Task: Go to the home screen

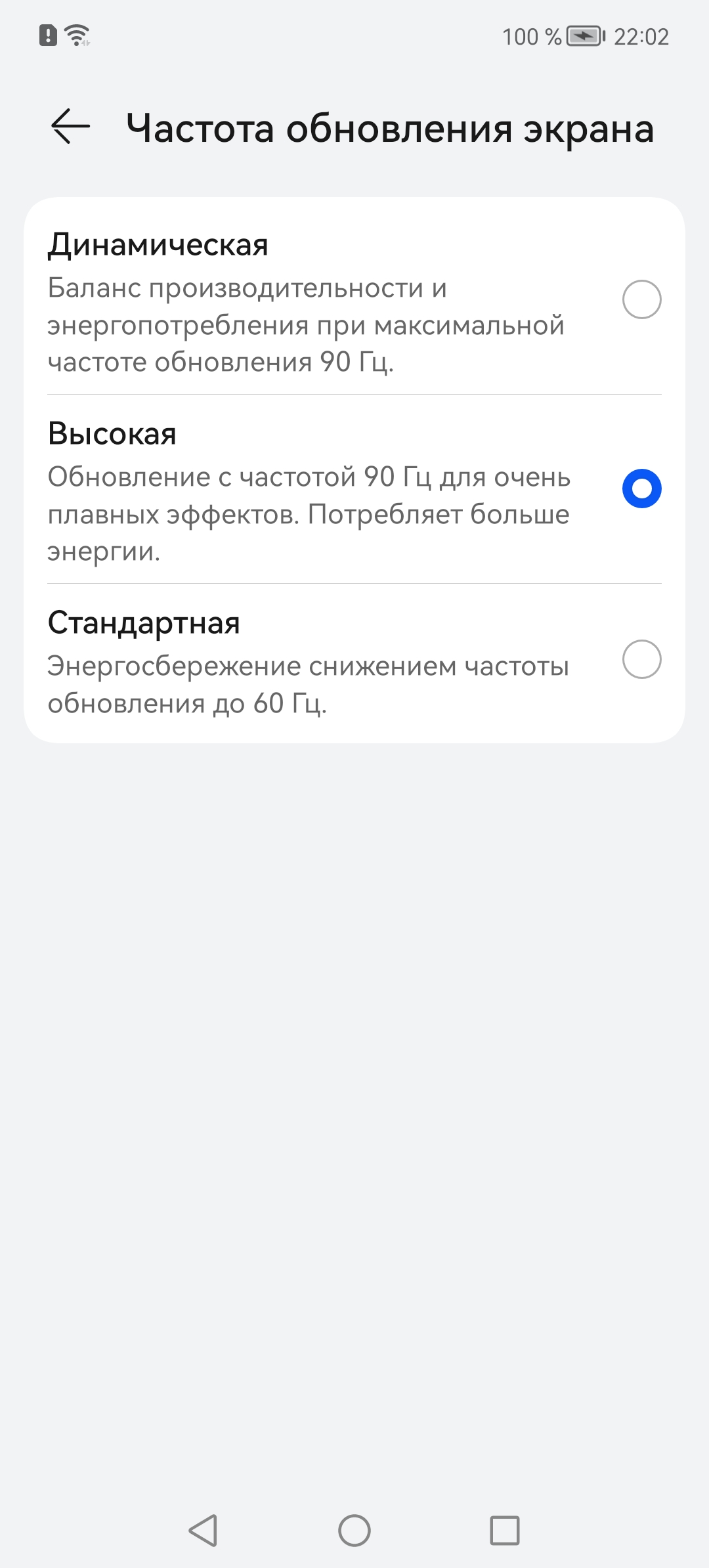Action: click(x=354, y=1531)
